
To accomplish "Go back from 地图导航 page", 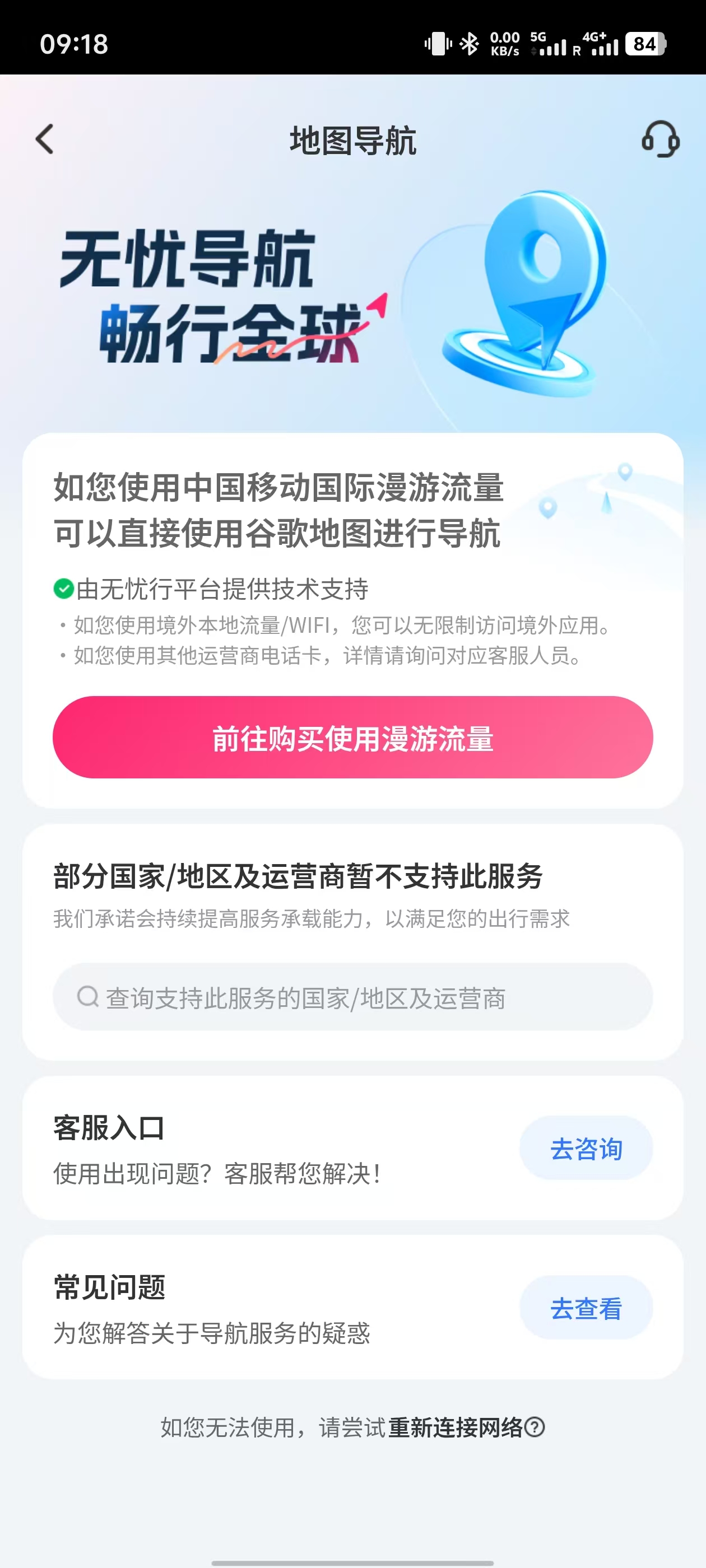I will (44, 139).
